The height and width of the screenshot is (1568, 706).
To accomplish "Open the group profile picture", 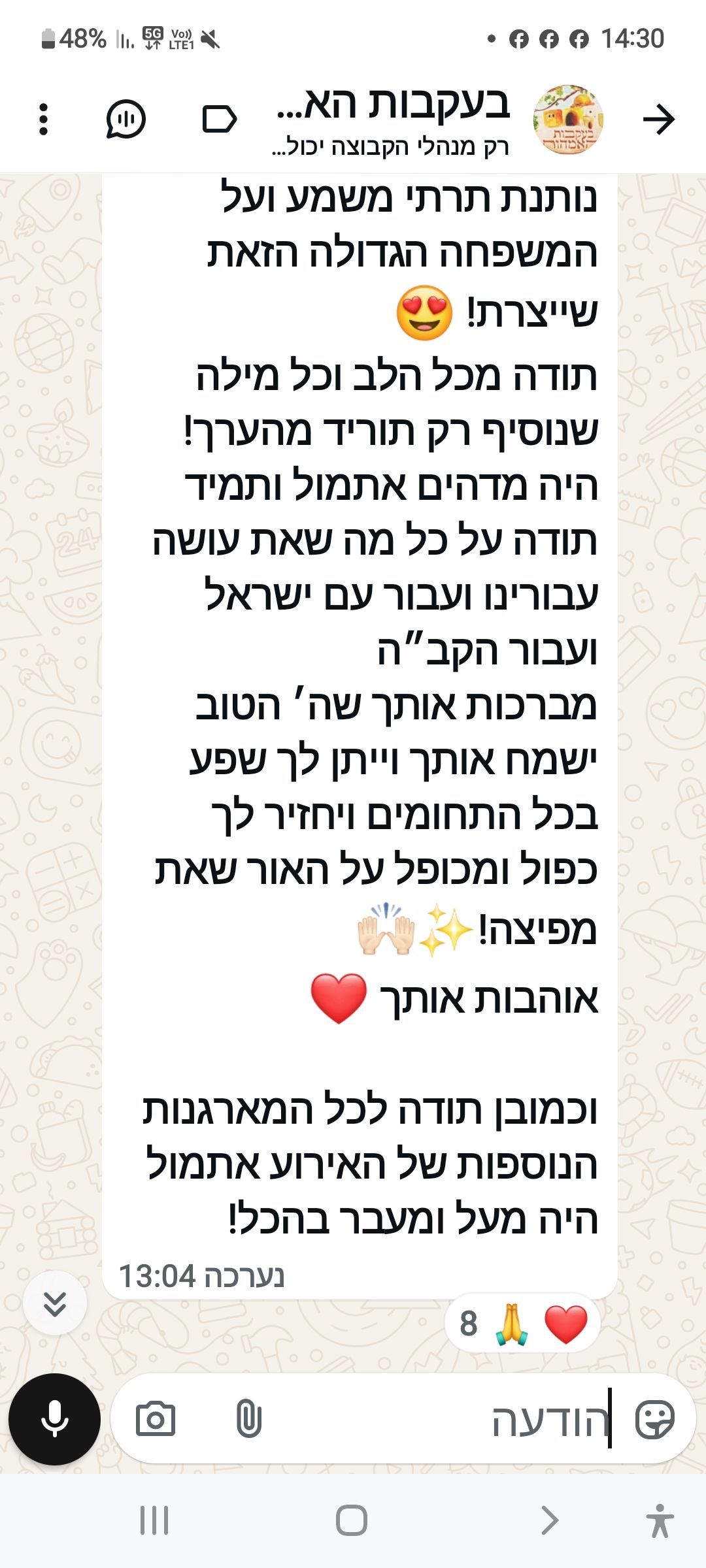I will (567, 119).
